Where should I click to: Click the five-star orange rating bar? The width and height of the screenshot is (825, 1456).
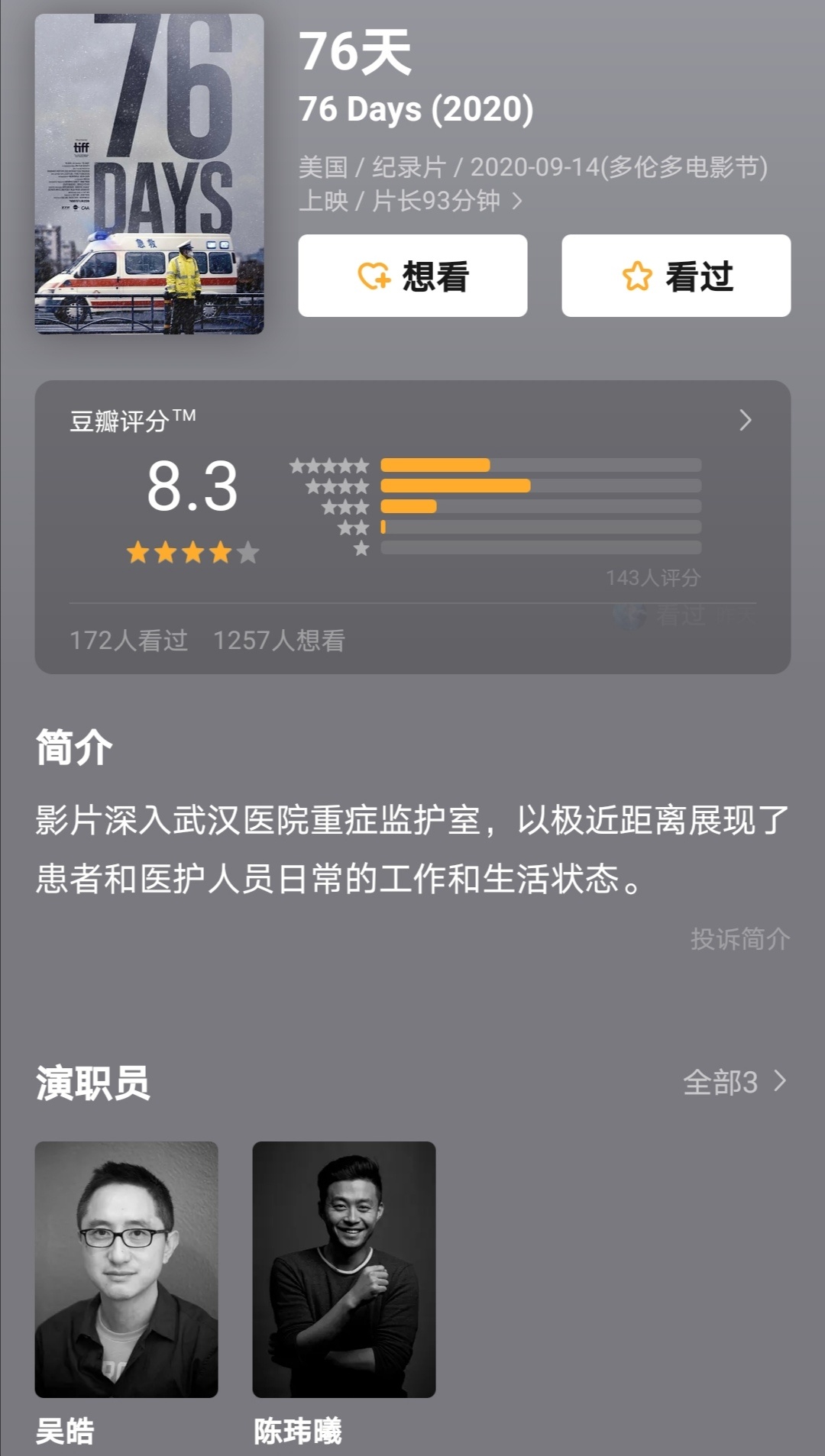pyautogui.click(x=437, y=463)
